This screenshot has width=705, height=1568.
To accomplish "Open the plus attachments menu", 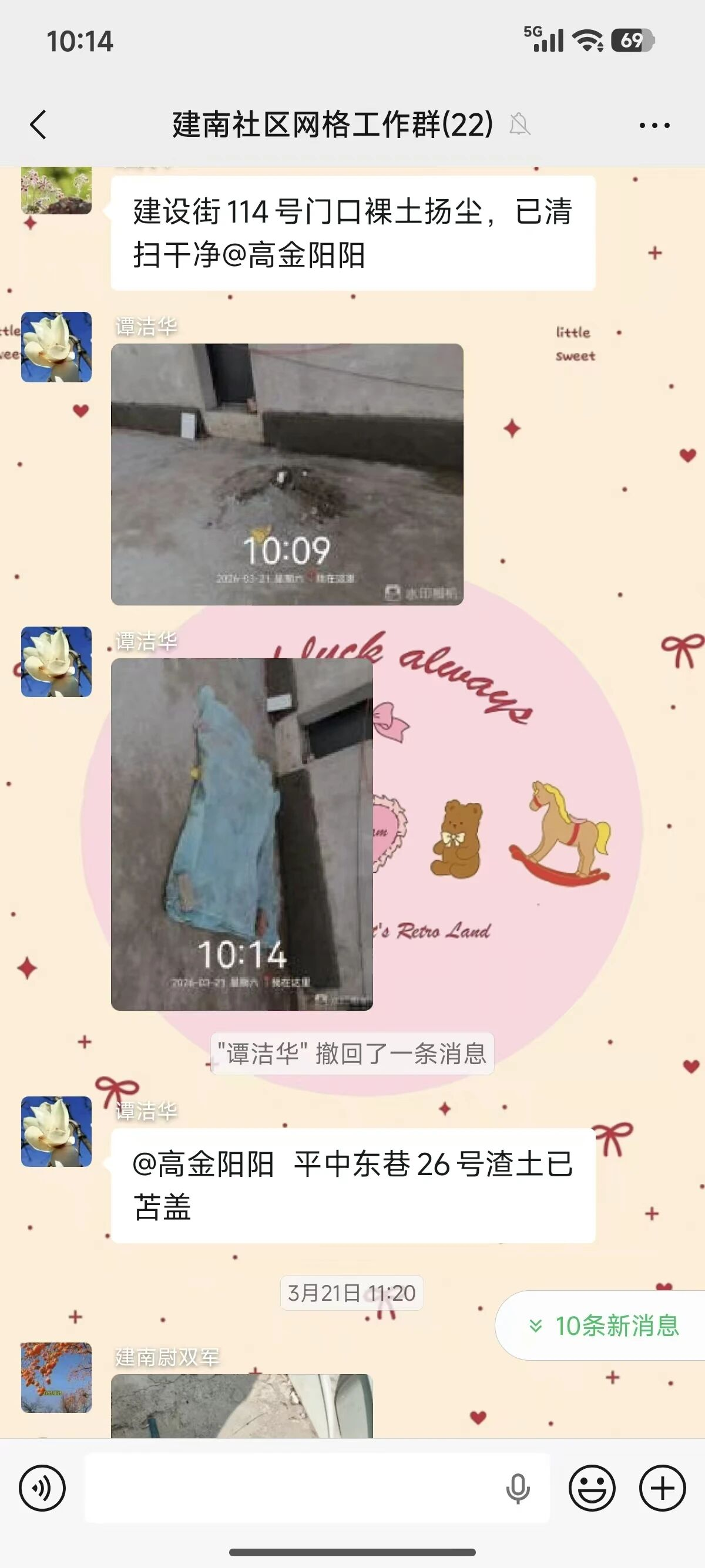I will click(662, 1488).
